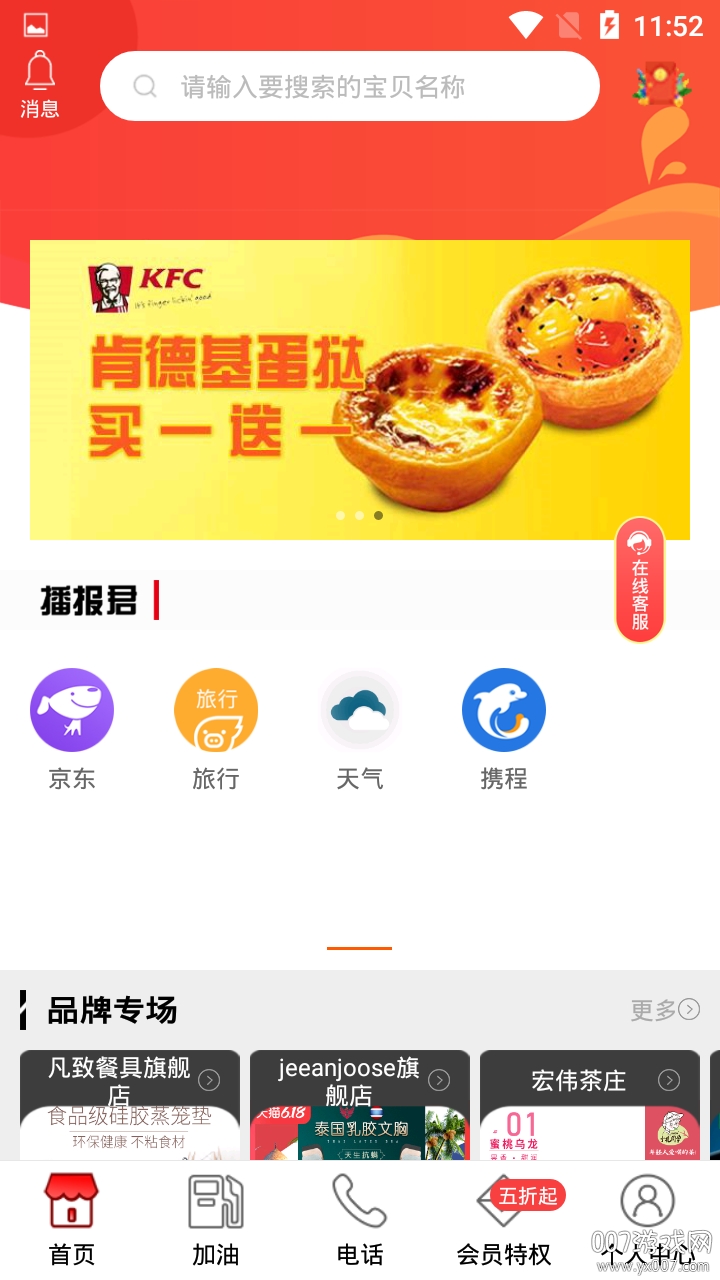This screenshot has width=720, height=1280.
Task: Tap the search input field
Action: click(x=350, y=86)
